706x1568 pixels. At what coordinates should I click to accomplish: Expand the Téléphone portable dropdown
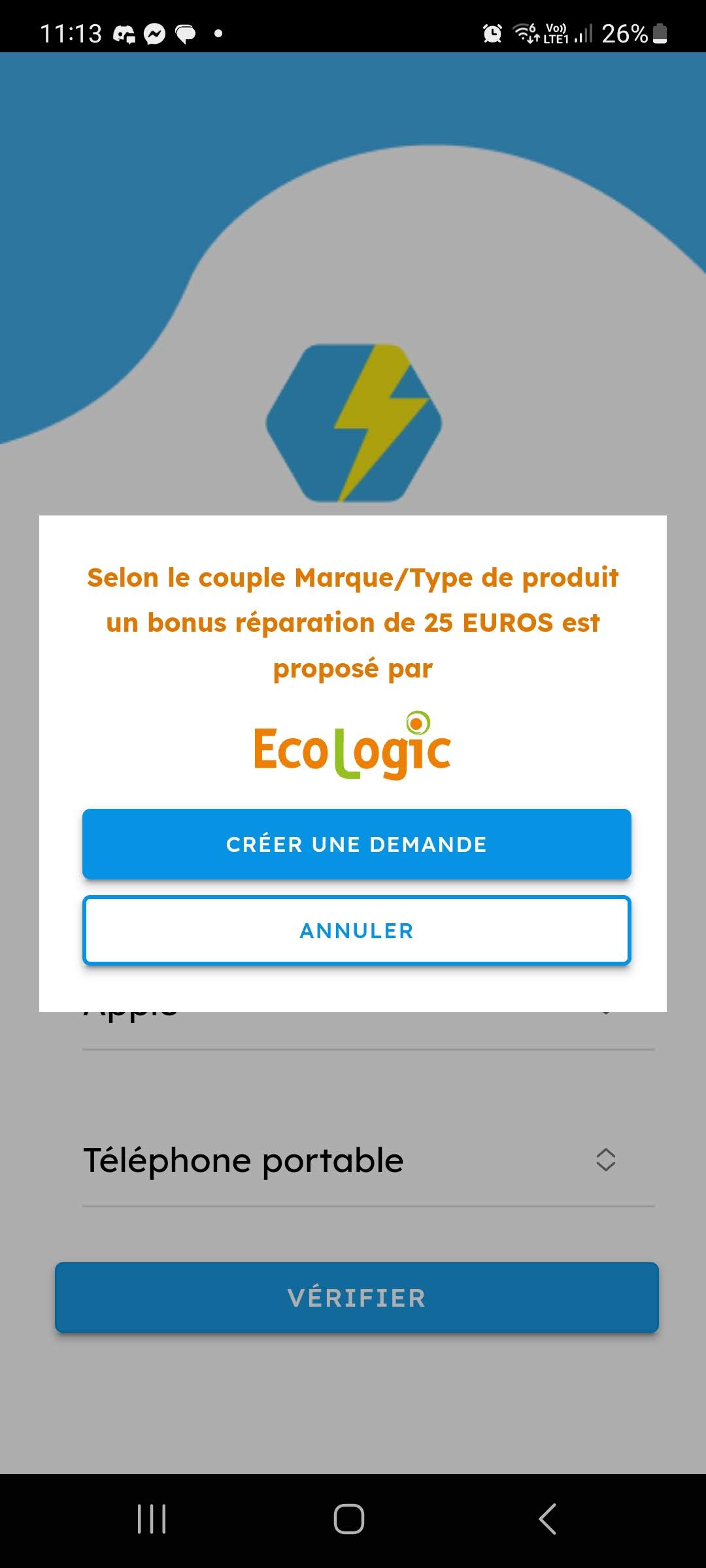tap(605, 1160)
